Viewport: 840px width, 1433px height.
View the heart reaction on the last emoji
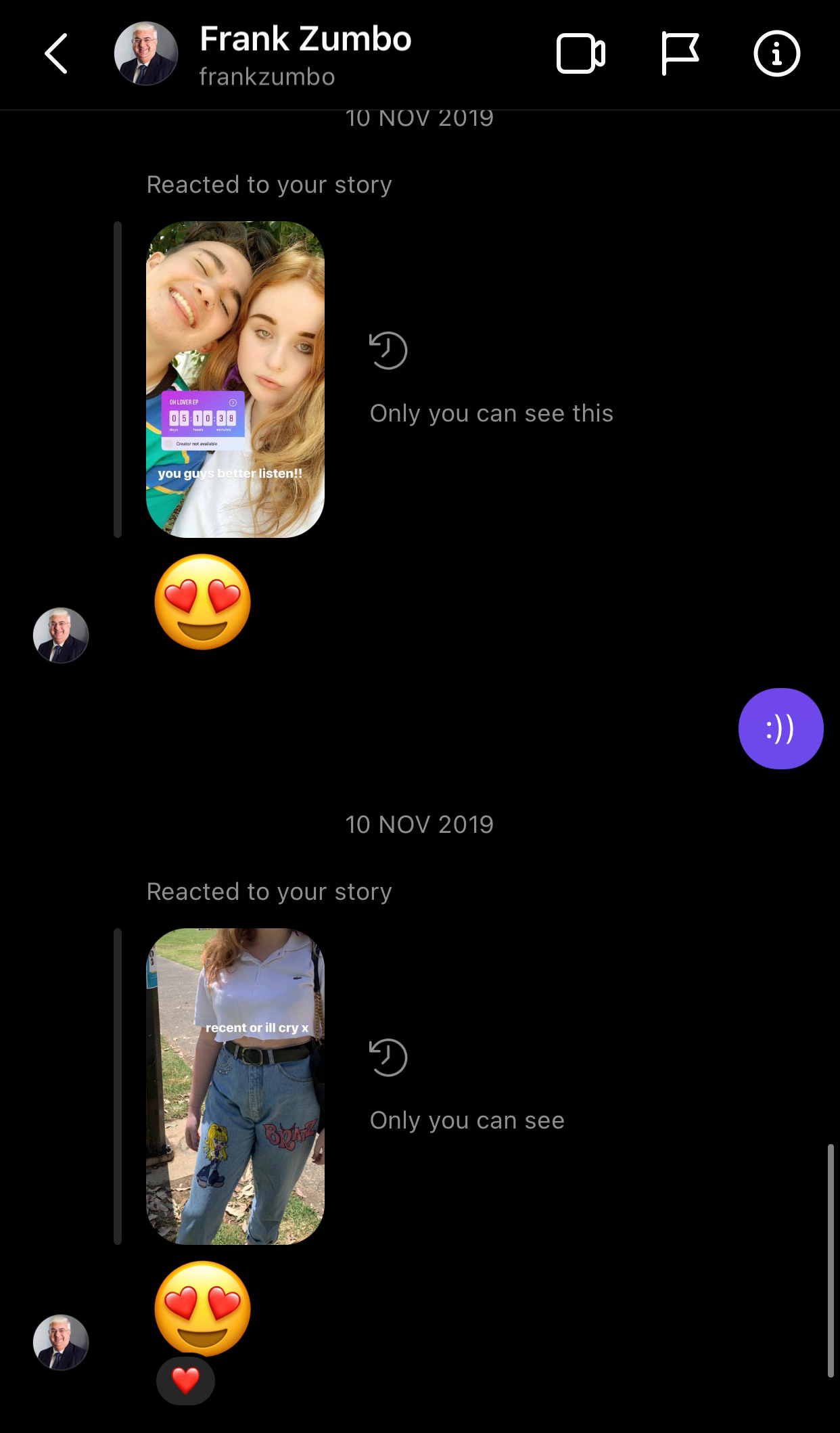pyautogui.click(x=185, y=1380)
